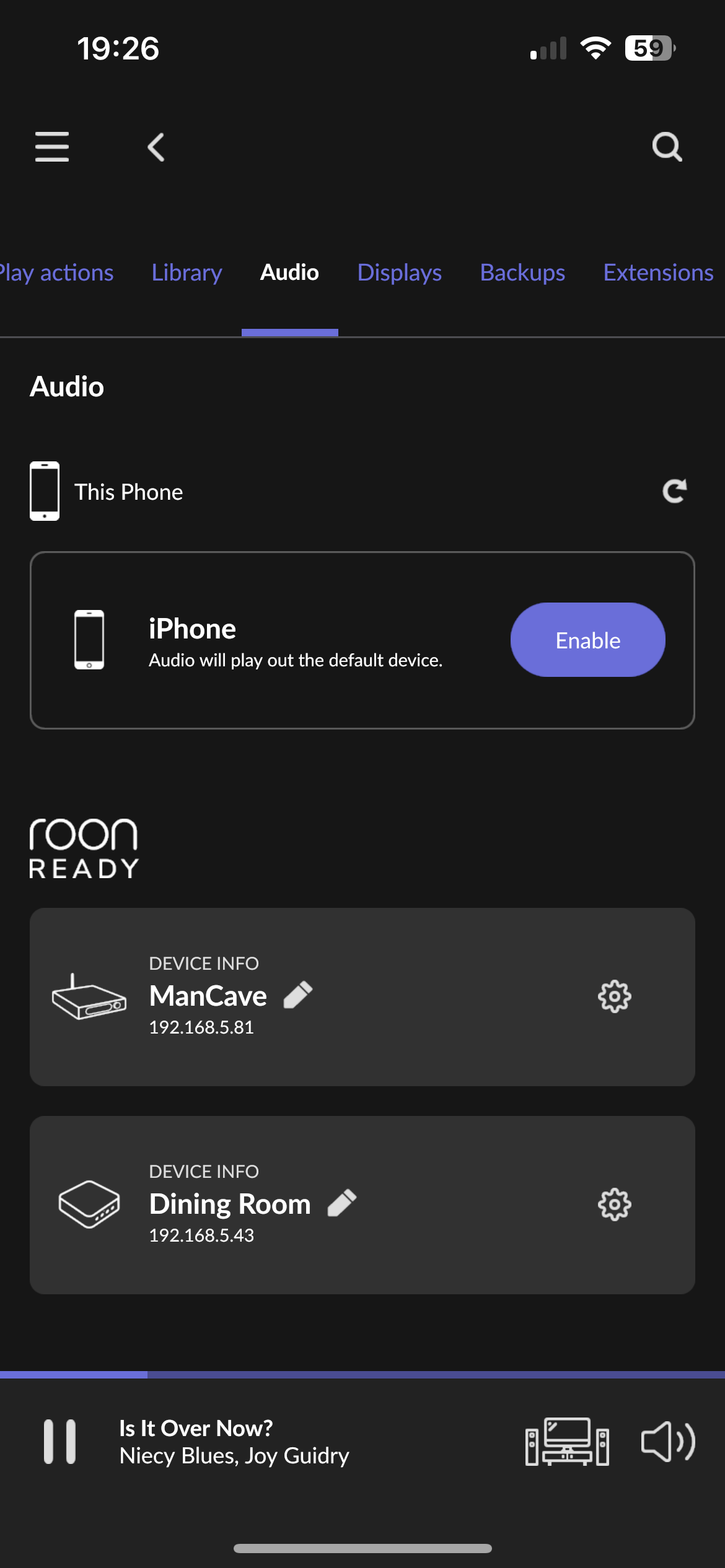
Task: Pause the current track
Action: (x=59, y=1442)
